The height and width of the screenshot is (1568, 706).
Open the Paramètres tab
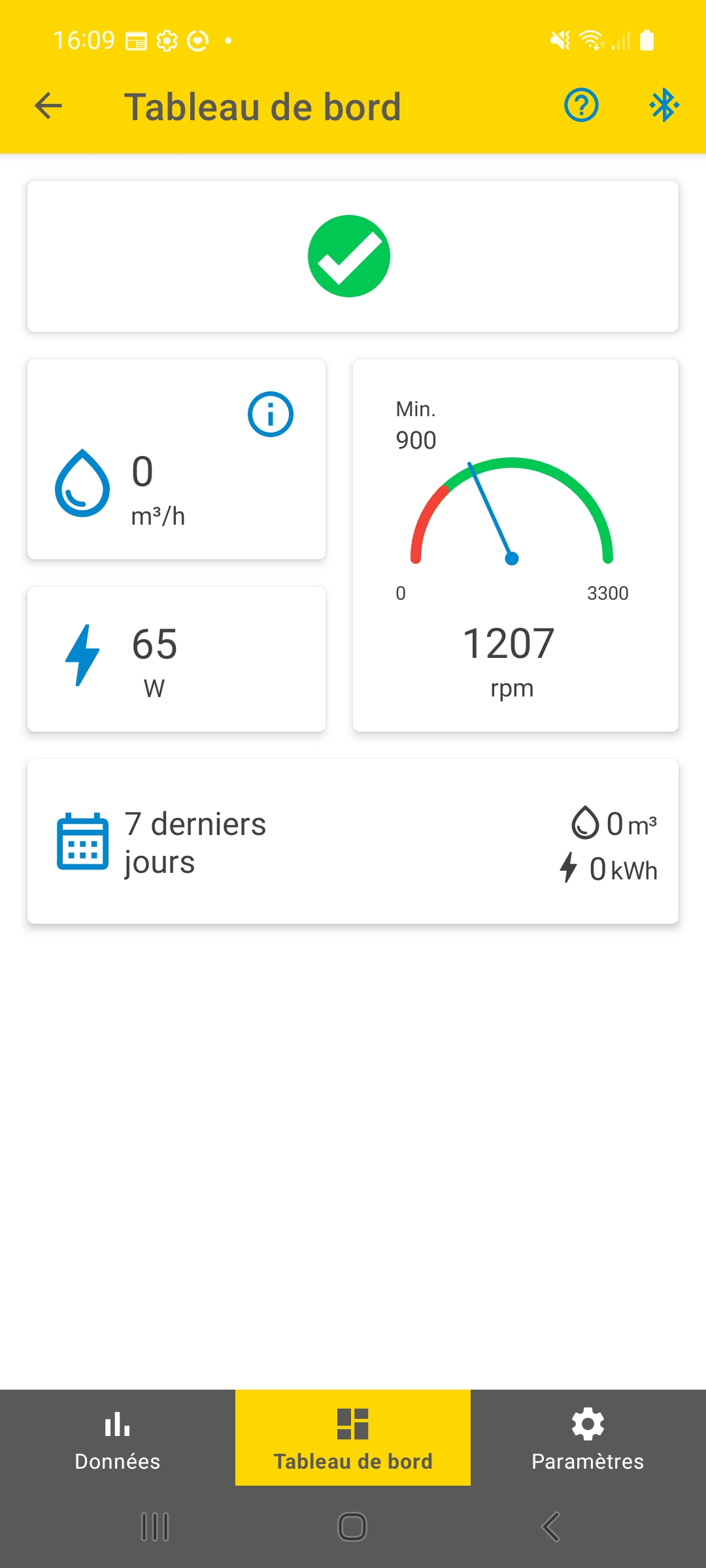coord(588,1437)
